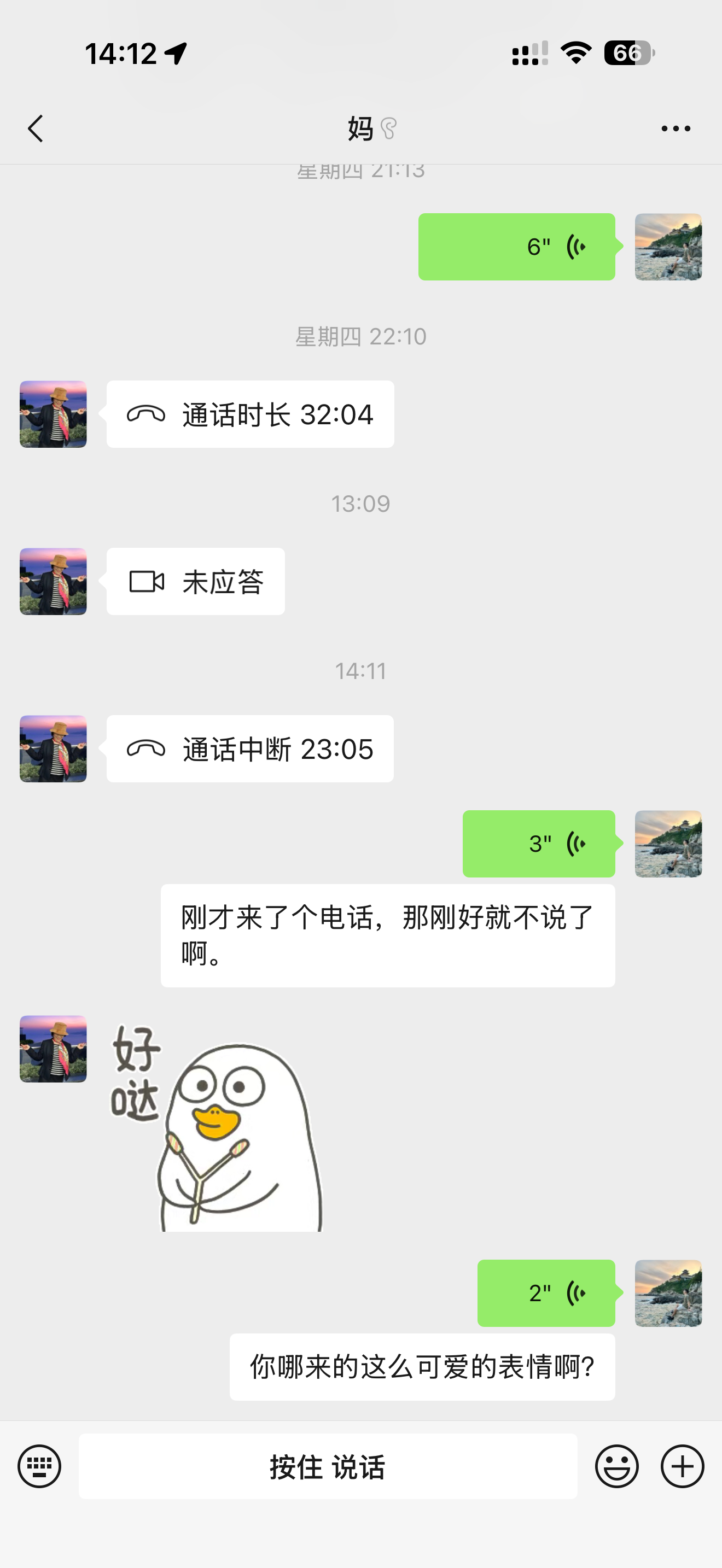The height and width of the screenshot is (1568, 722).
Task: Open the plus attachments menu
Action: pyautogui.click(x=683, y=1466)
